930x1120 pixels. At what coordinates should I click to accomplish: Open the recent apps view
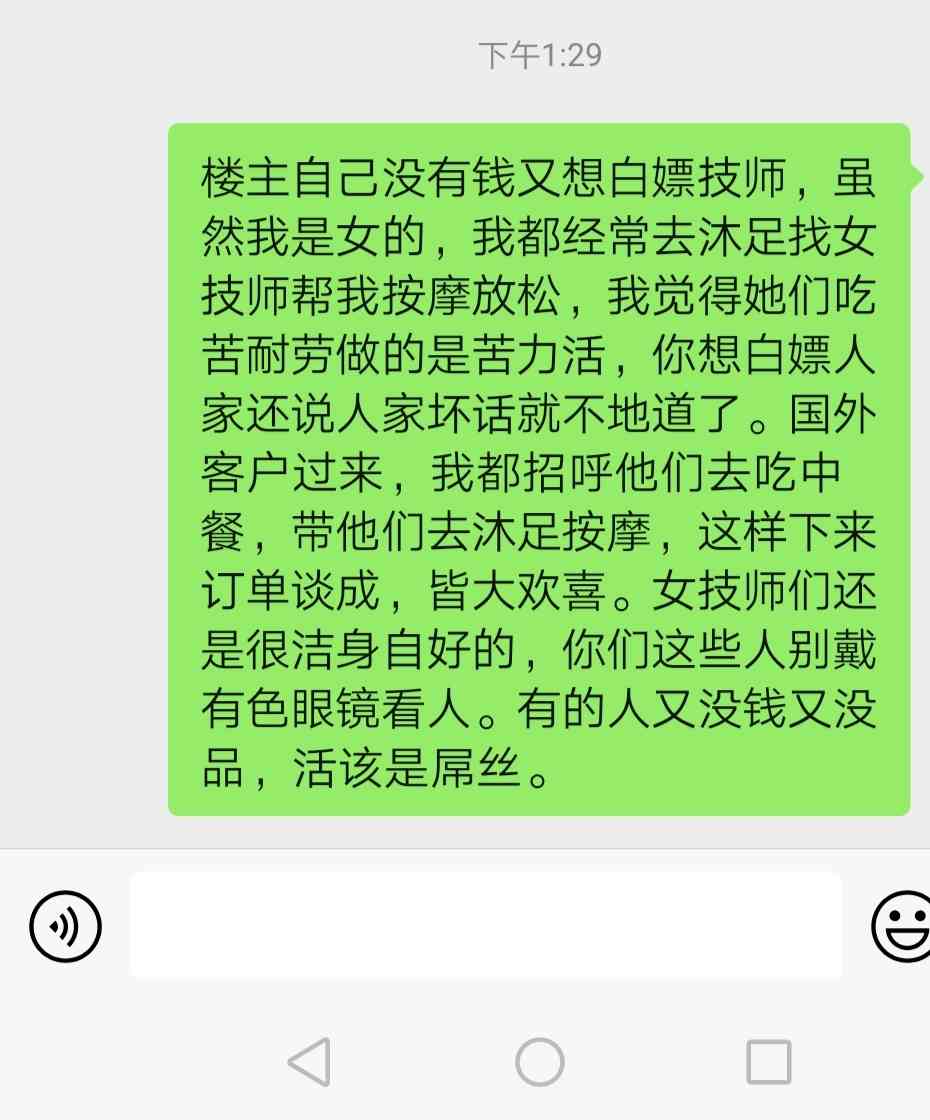pos(769,1062)
